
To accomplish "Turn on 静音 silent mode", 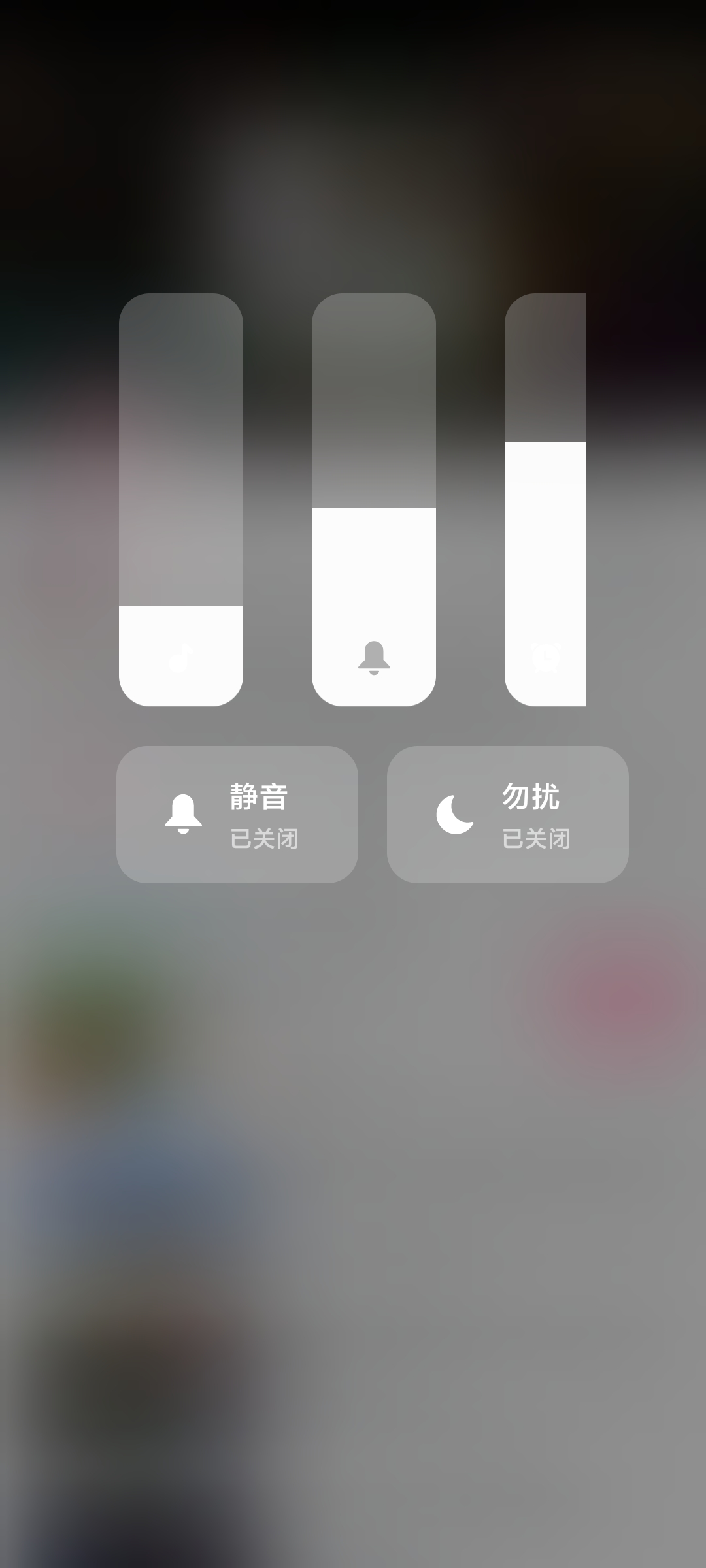I will coord(237,815).
